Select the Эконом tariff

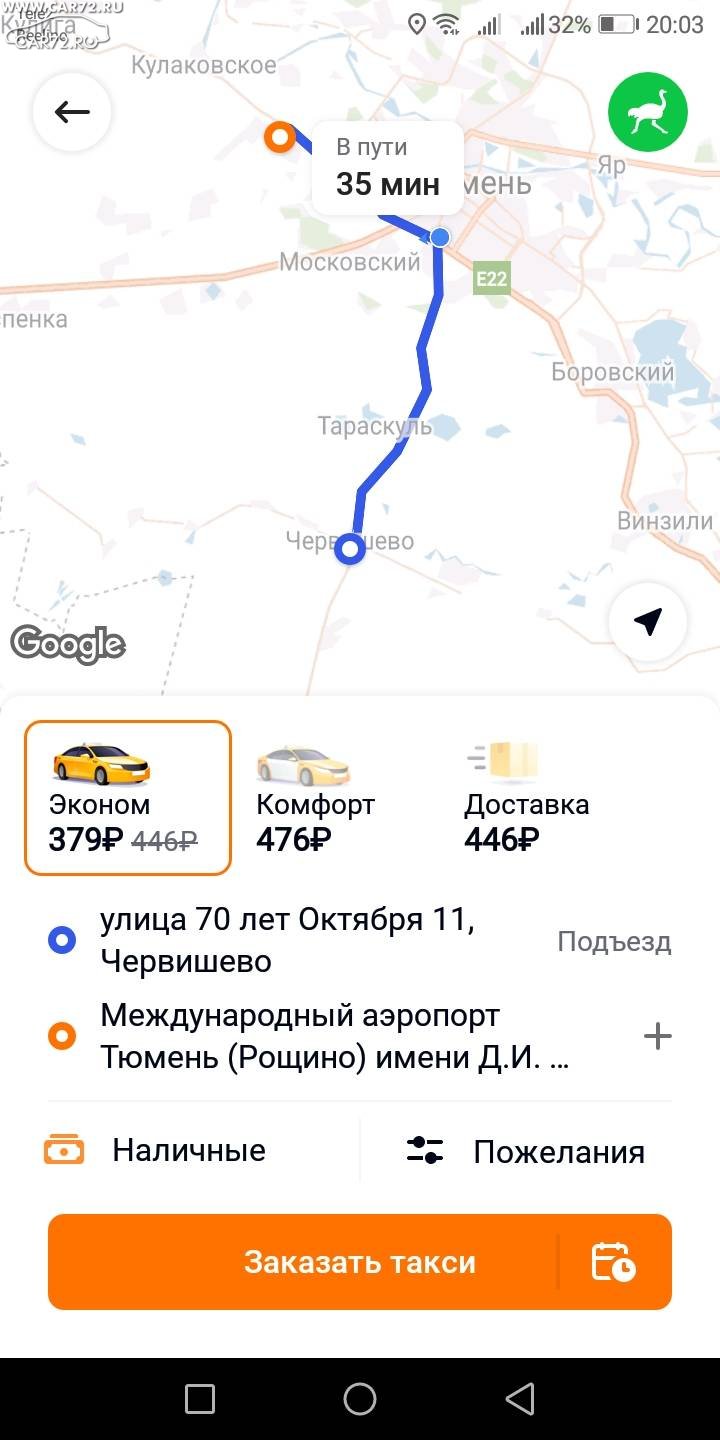point(128,798)
